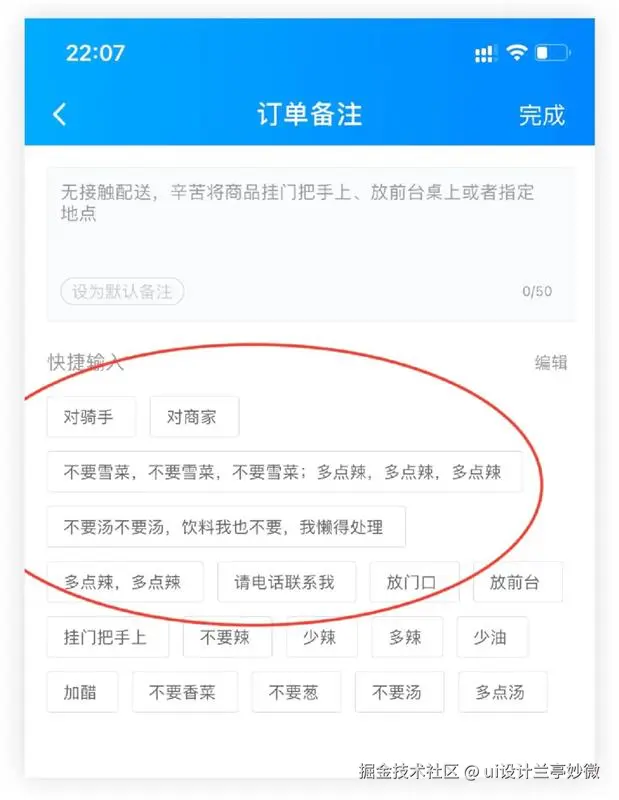Switch to the 对骑手 tab
Image resolution: width=619 pixels, height=800 pixels.
[x=90, y=417]
